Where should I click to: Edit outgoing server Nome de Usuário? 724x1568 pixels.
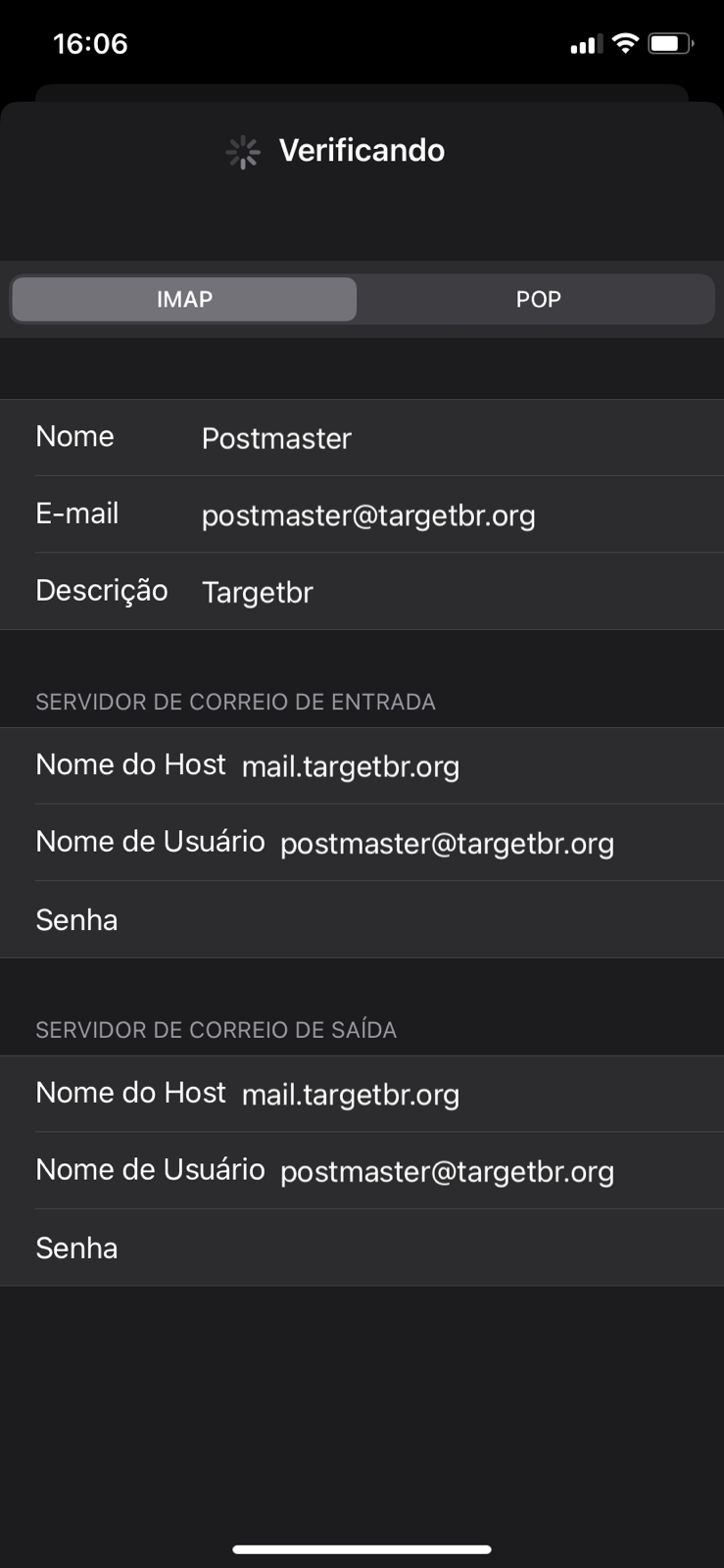point(362,1171)
